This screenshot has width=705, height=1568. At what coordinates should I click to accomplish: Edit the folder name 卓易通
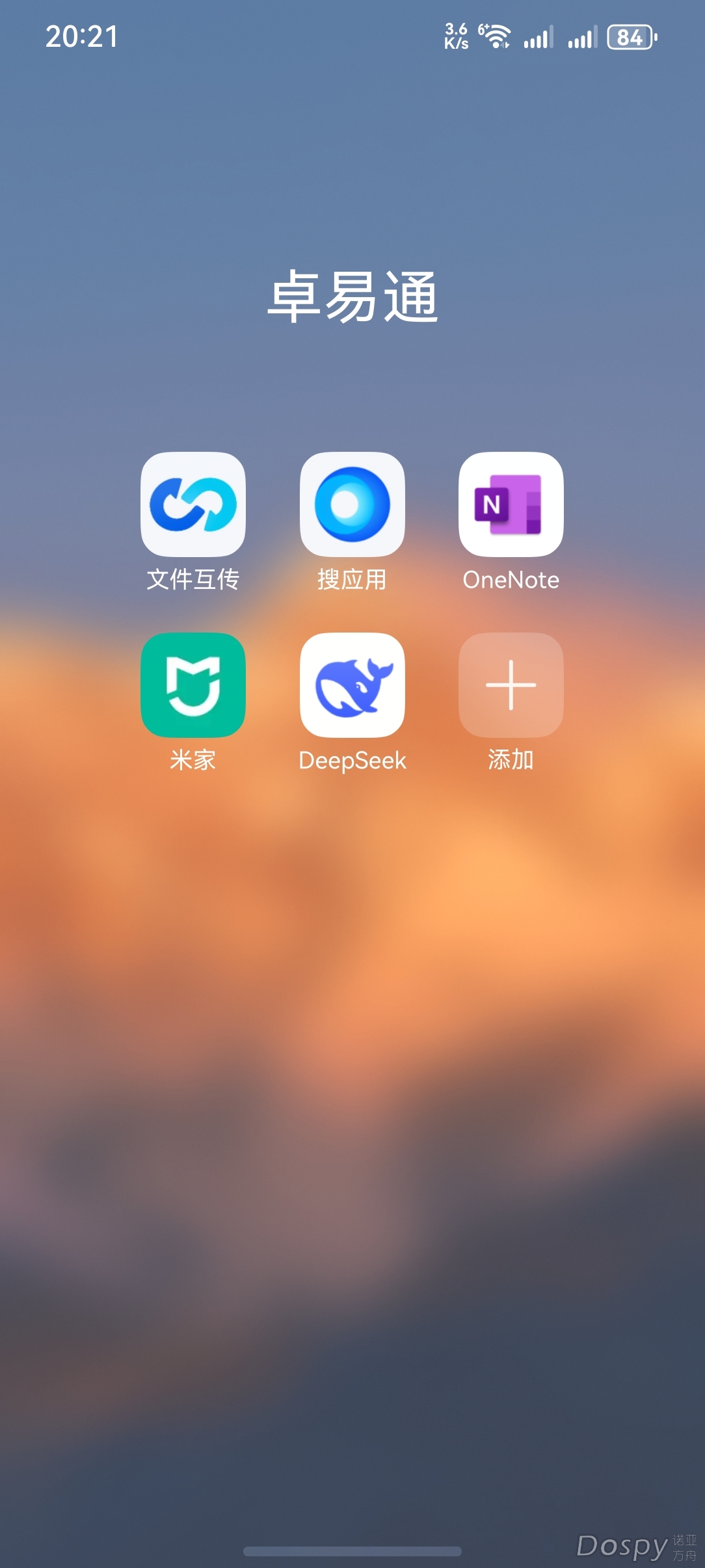(x=352, y=297)
